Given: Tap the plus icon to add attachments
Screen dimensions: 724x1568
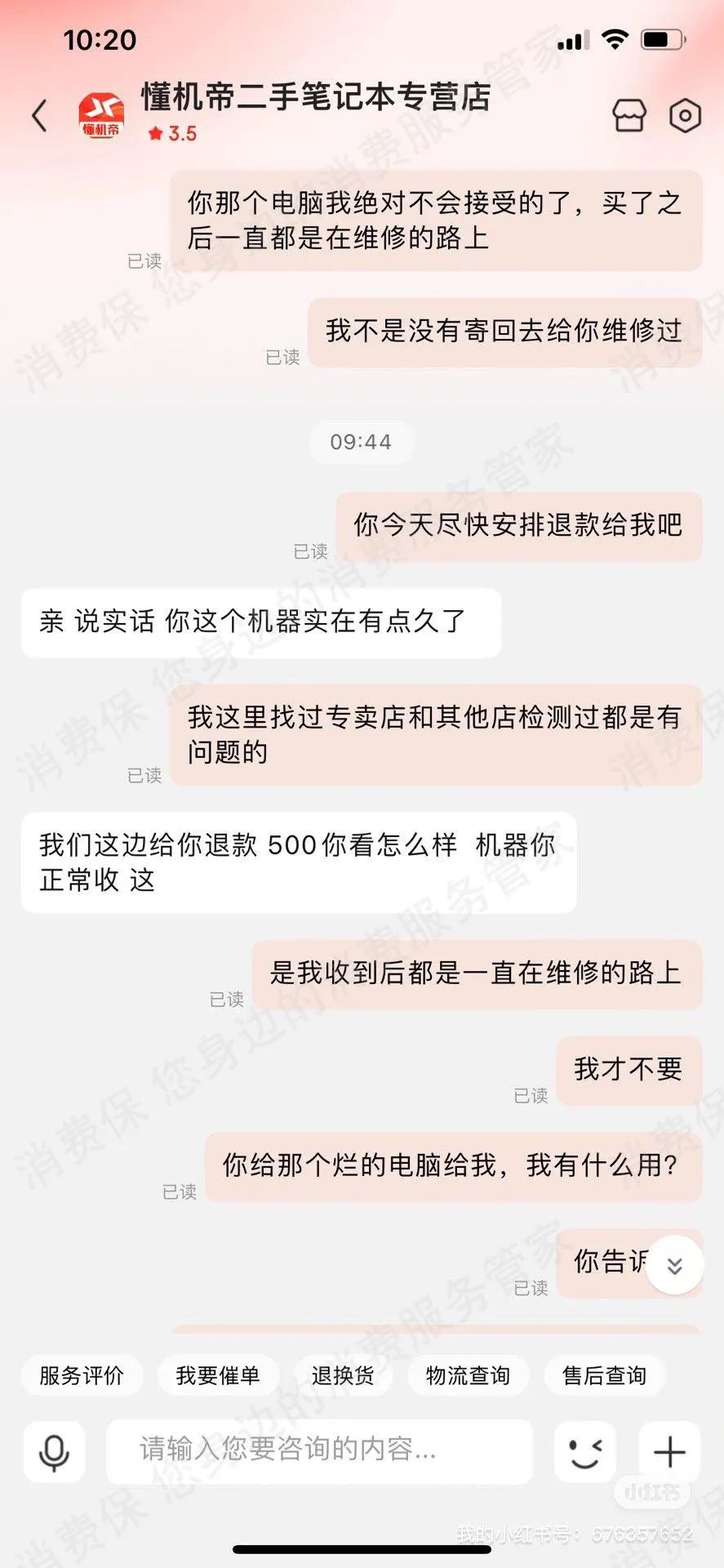Looking at the screenshot, I should tap(670, 1452).
